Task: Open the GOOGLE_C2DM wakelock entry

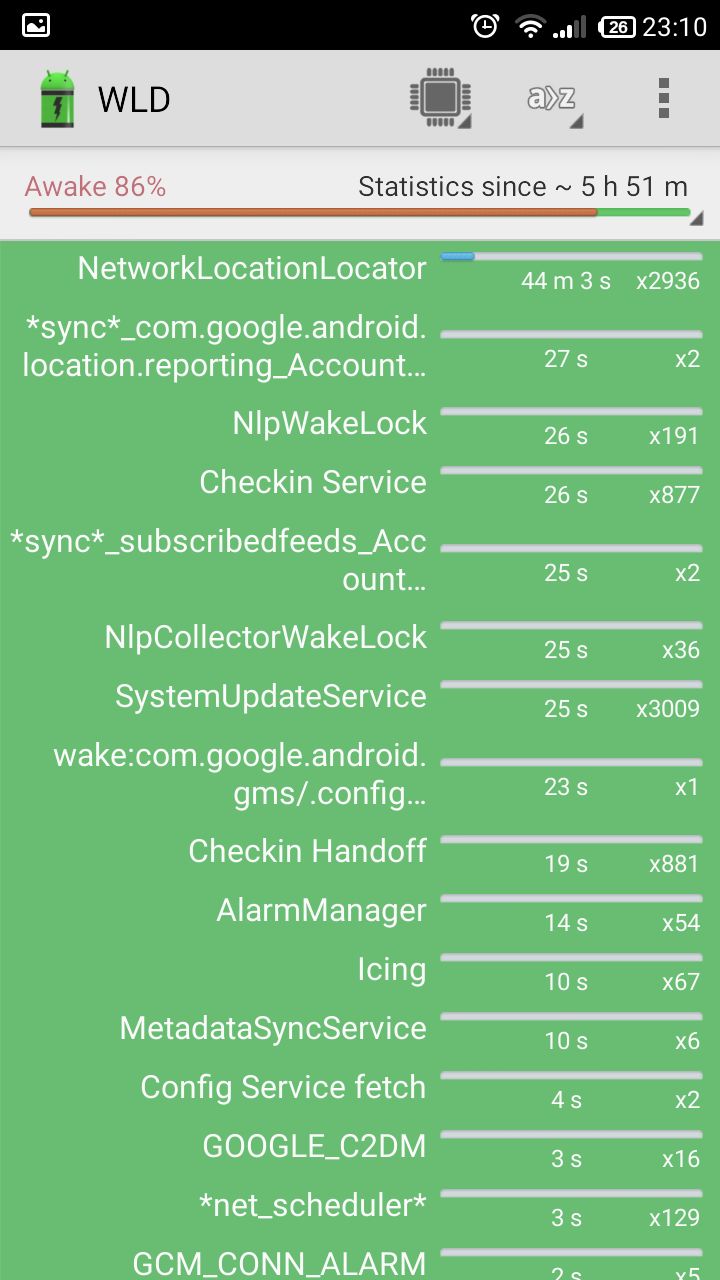Action: 360,1147
